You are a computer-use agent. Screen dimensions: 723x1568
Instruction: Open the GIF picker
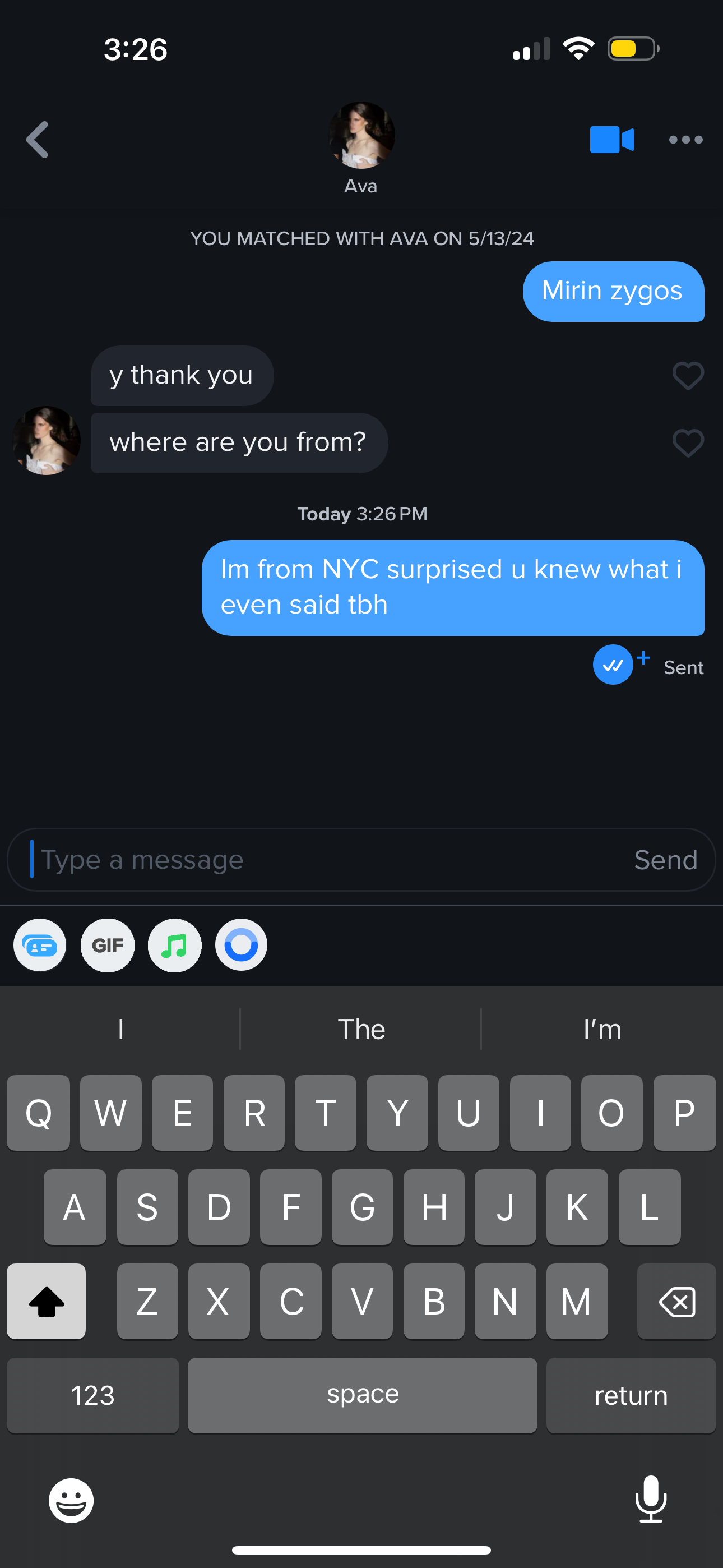108,946
